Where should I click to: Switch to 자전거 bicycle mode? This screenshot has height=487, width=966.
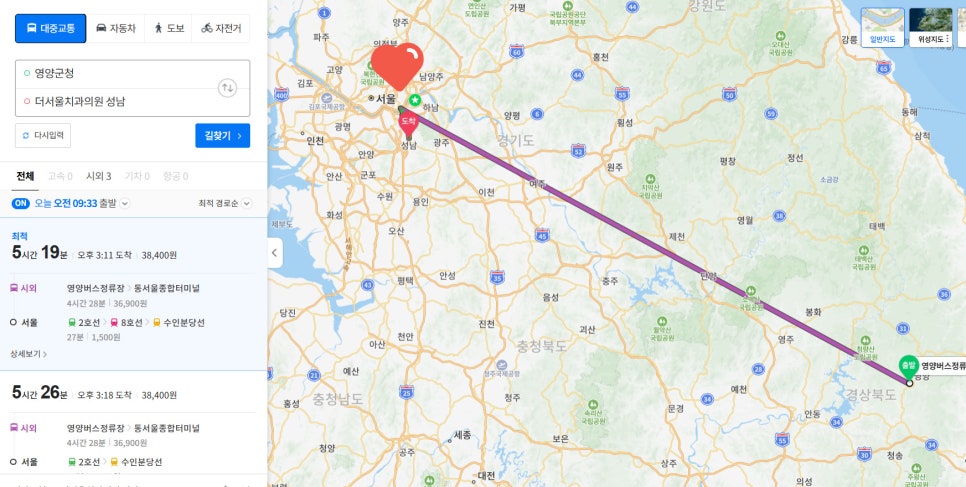click(x=220, y=28)
